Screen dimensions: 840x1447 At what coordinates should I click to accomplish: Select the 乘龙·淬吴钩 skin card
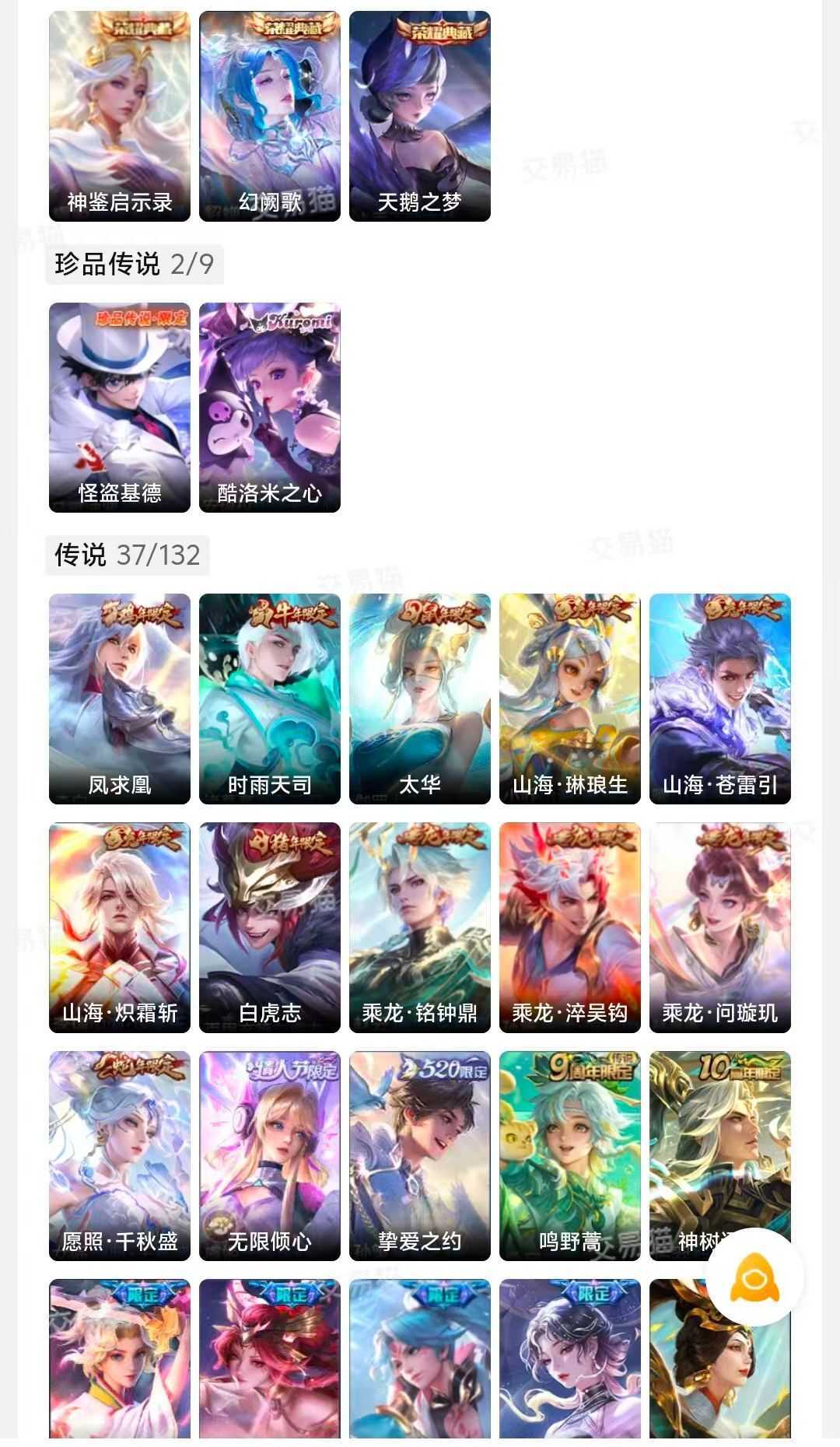570,927
